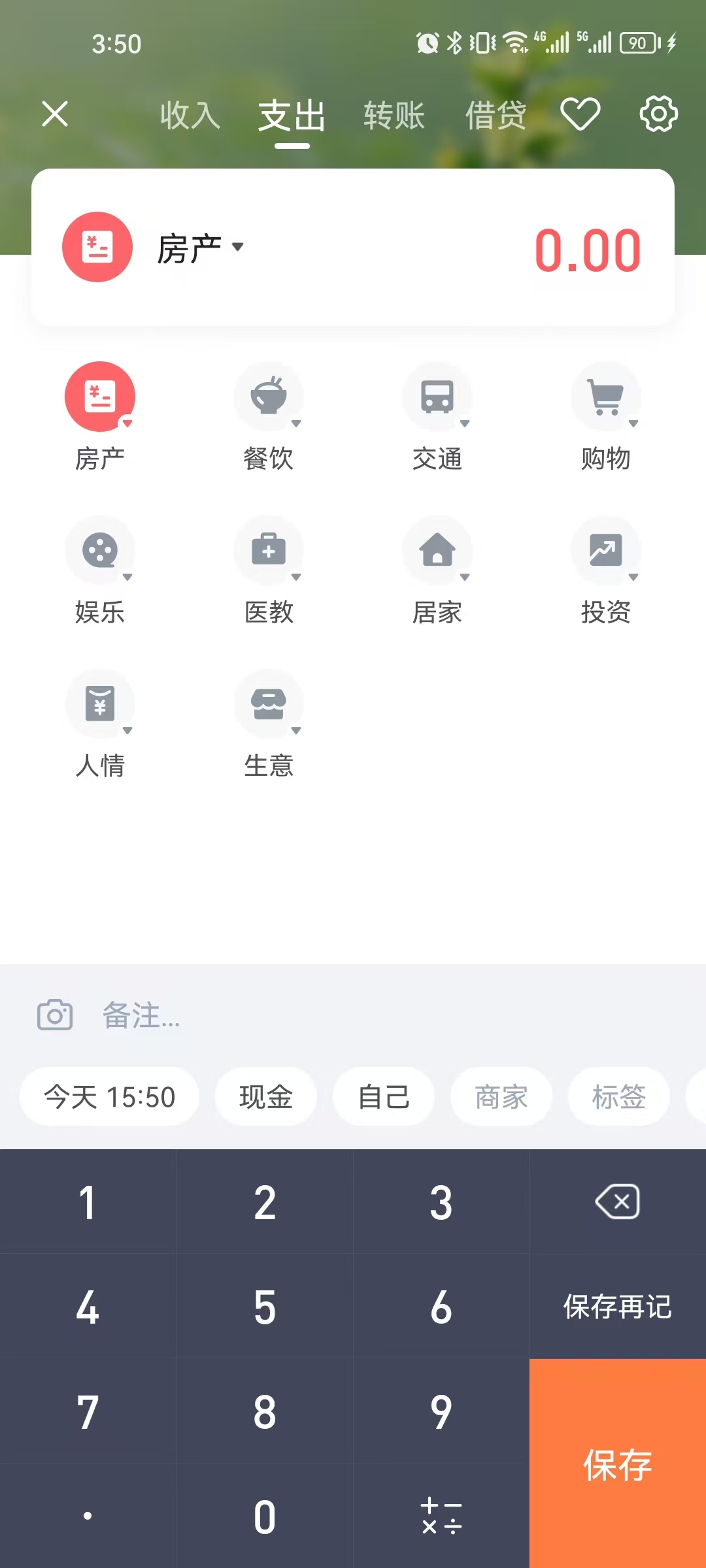Toggle the favorite heart icon
706x1568 pixels.
pyautogui.click(x=580, y=114)
